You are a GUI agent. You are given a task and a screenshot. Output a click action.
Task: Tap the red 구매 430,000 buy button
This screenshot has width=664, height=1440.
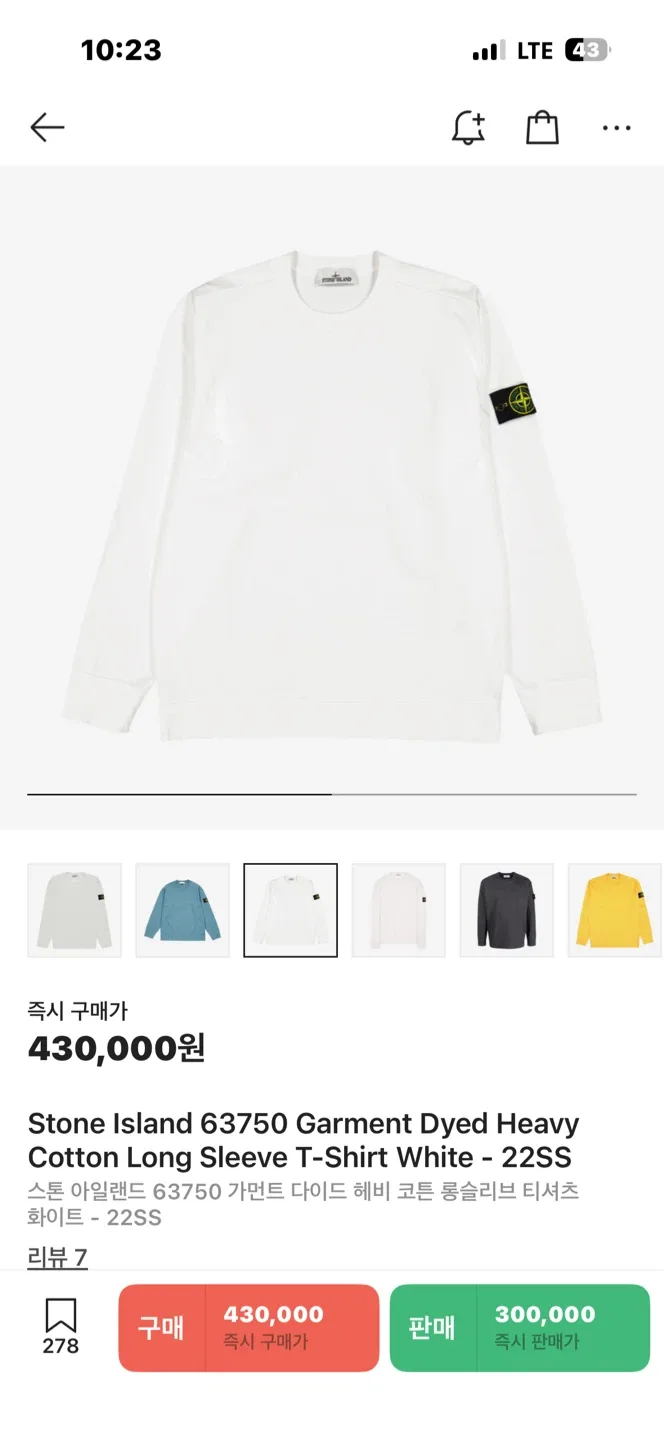point(249,1327)
